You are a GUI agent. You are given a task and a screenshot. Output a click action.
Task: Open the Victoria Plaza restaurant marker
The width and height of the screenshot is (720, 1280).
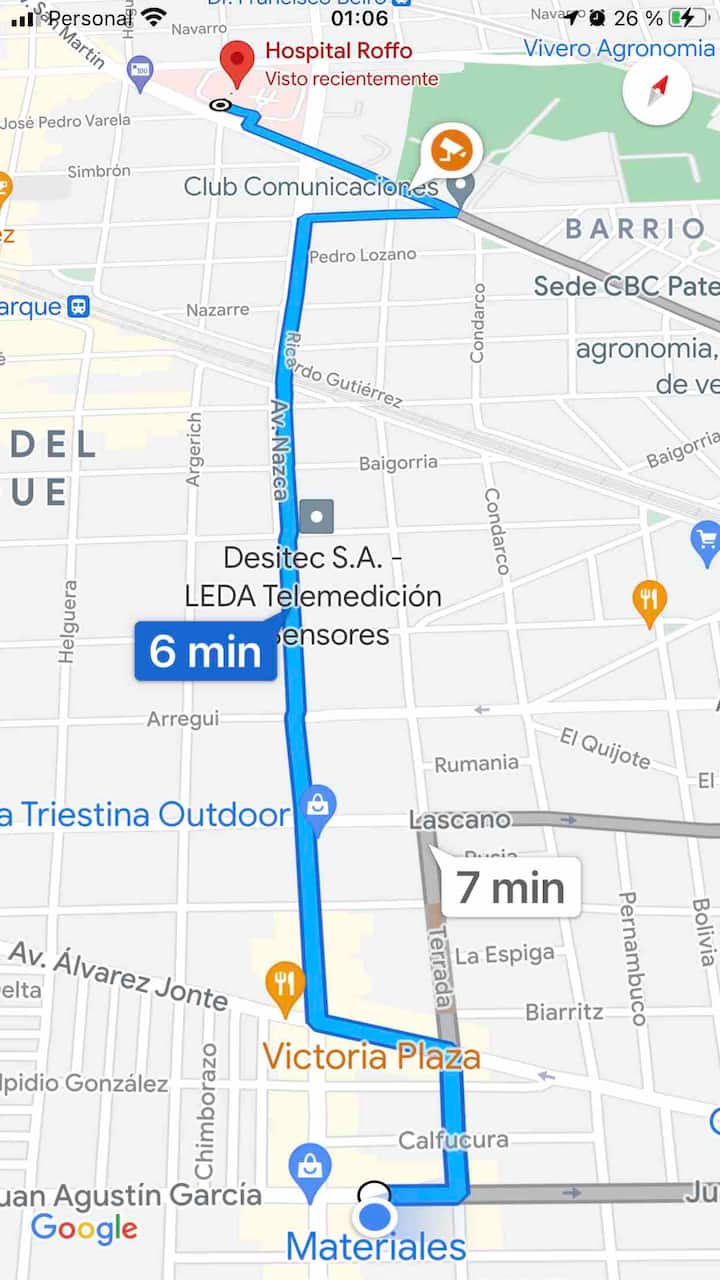pyautogui.click(x=286, y=981)
